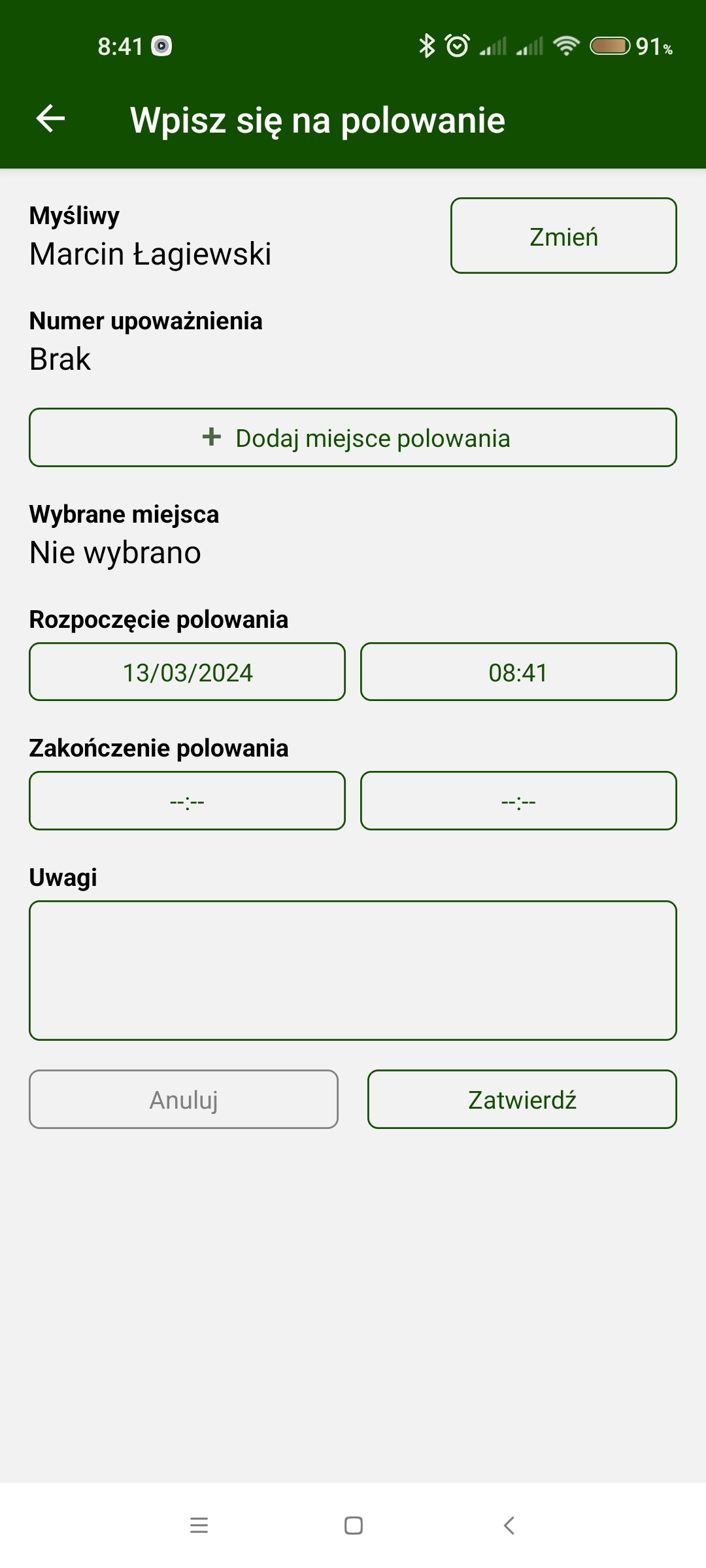Add a hunting place with Dodaj miejsce polowania
Image resolution: width=706 pixels, height=1568 pixels.
point(353,438)
